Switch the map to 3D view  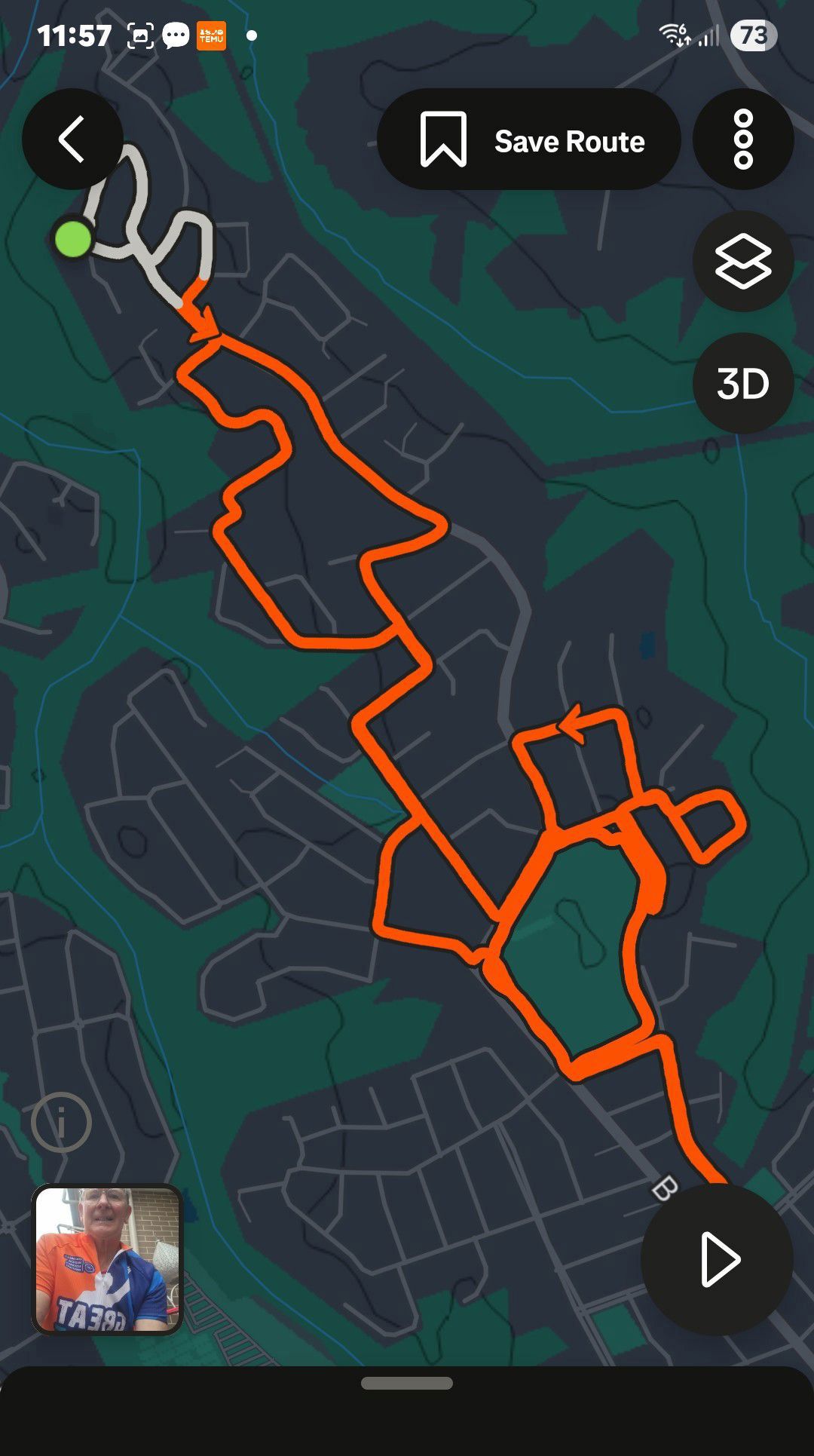743,384
